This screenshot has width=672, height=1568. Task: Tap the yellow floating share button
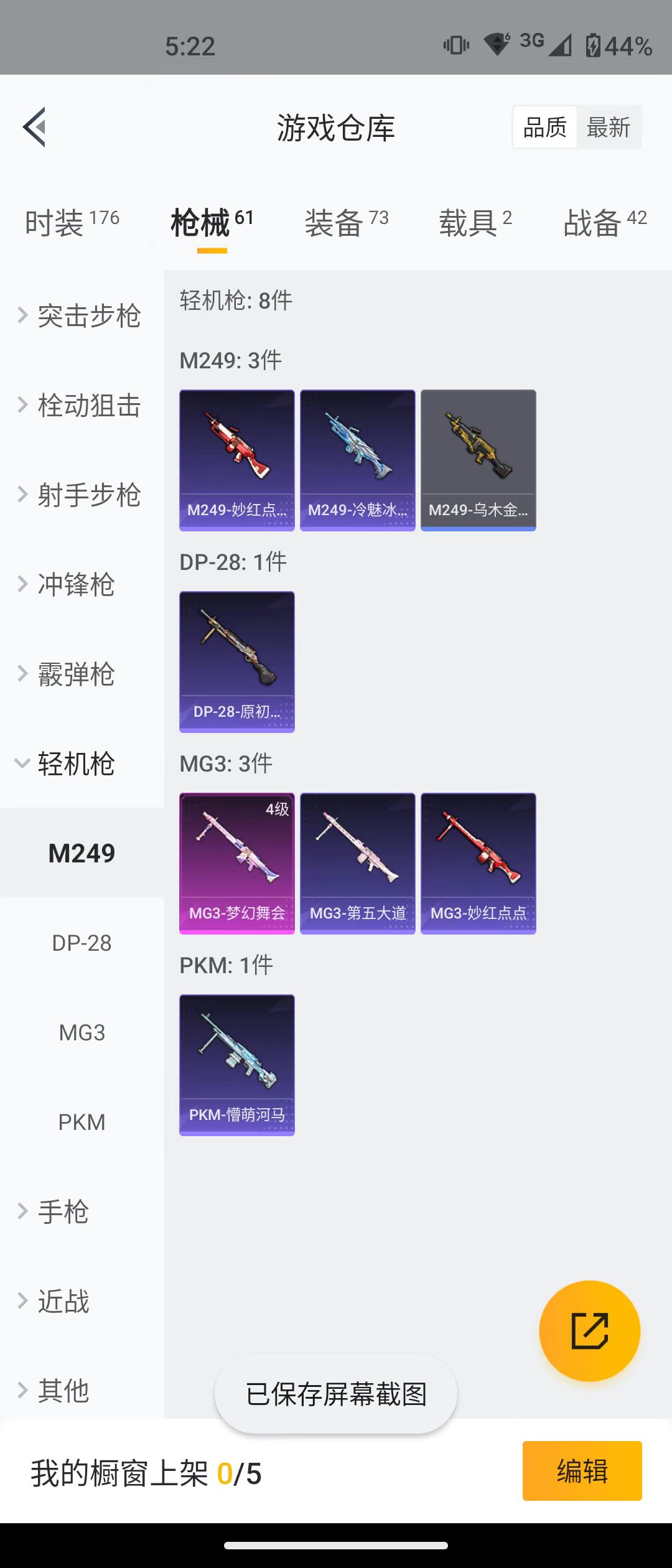(x=589, y=1332)
